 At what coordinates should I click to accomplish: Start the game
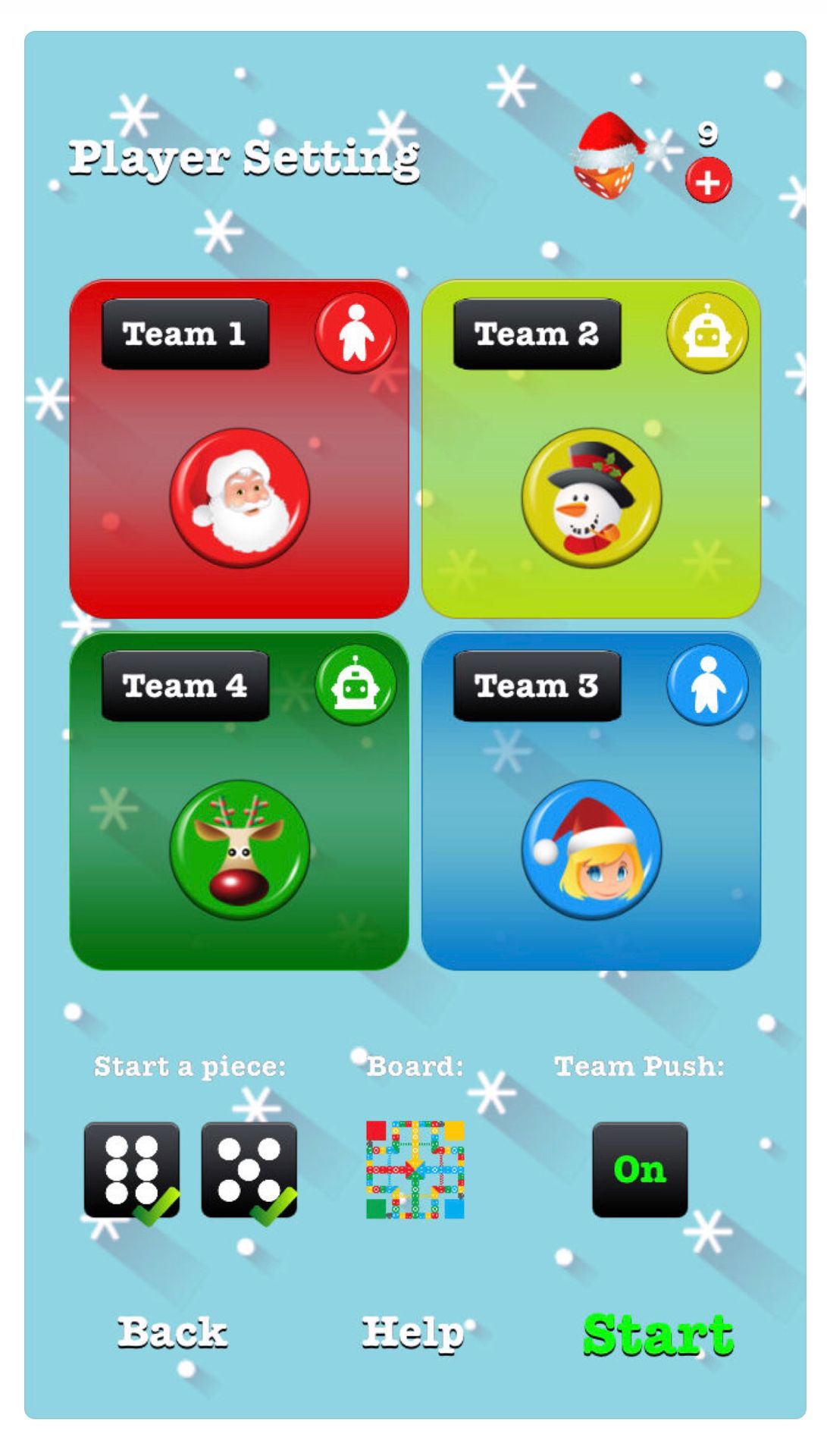tap(658, 1334)
